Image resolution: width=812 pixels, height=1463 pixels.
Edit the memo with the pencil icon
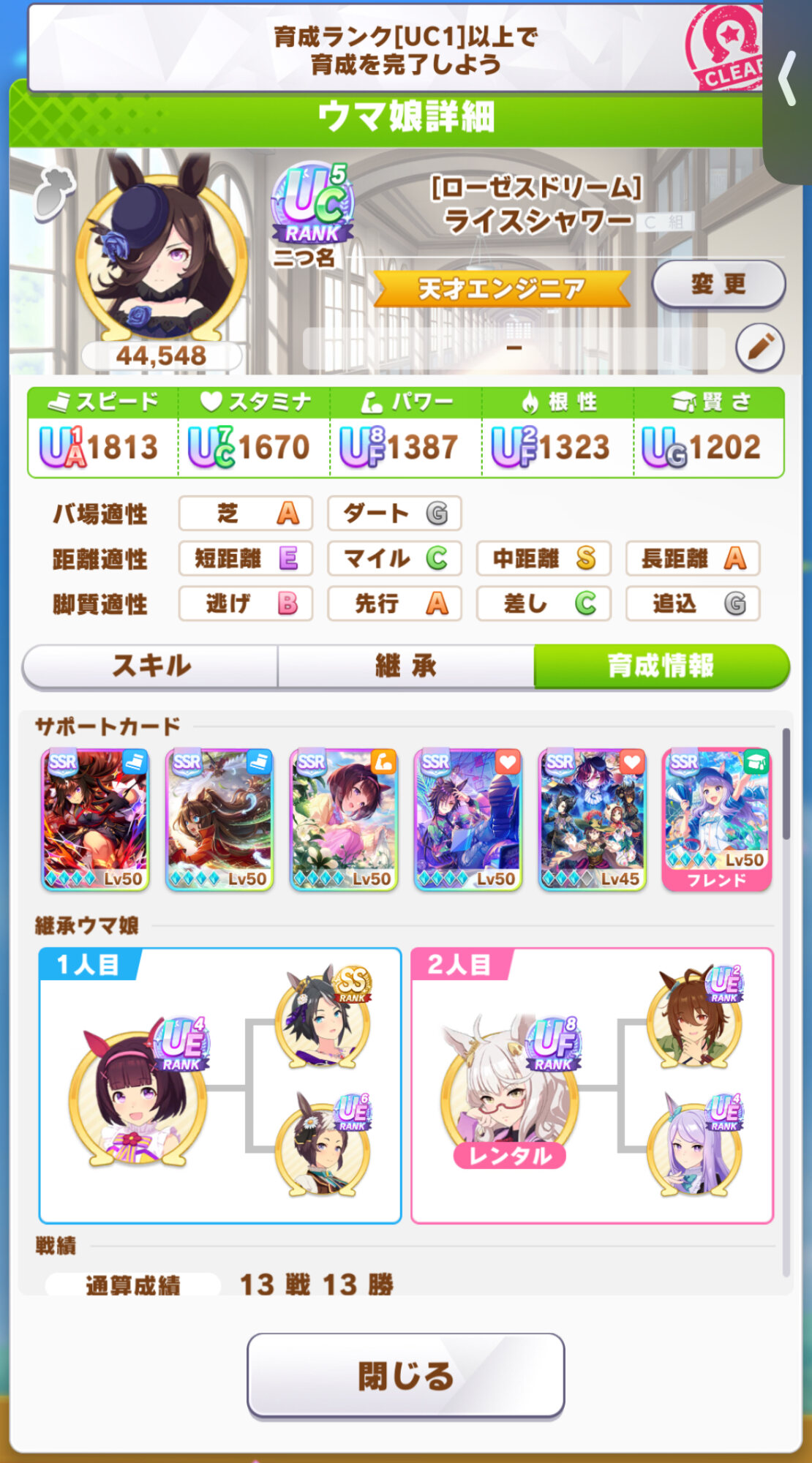click(759, 347)
